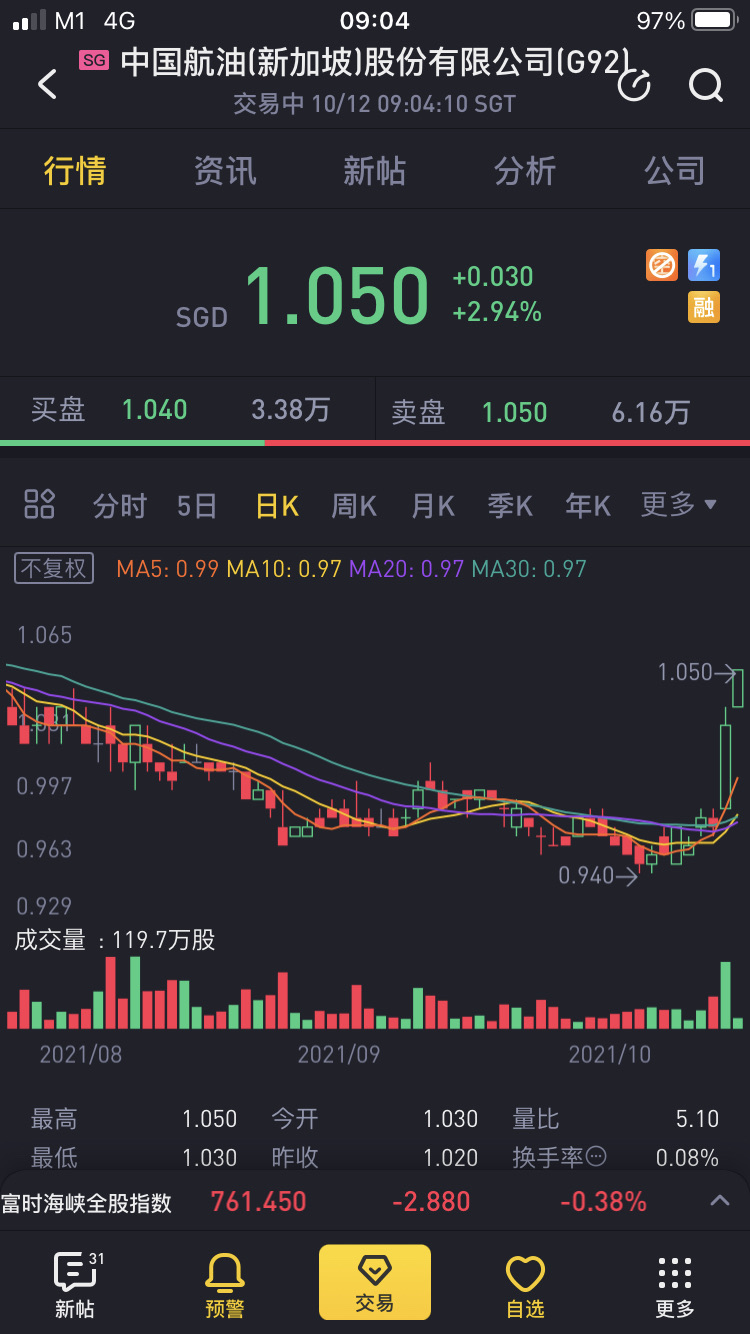Switch chart to 周K
750x1334 pixels.
click(354, 506)
